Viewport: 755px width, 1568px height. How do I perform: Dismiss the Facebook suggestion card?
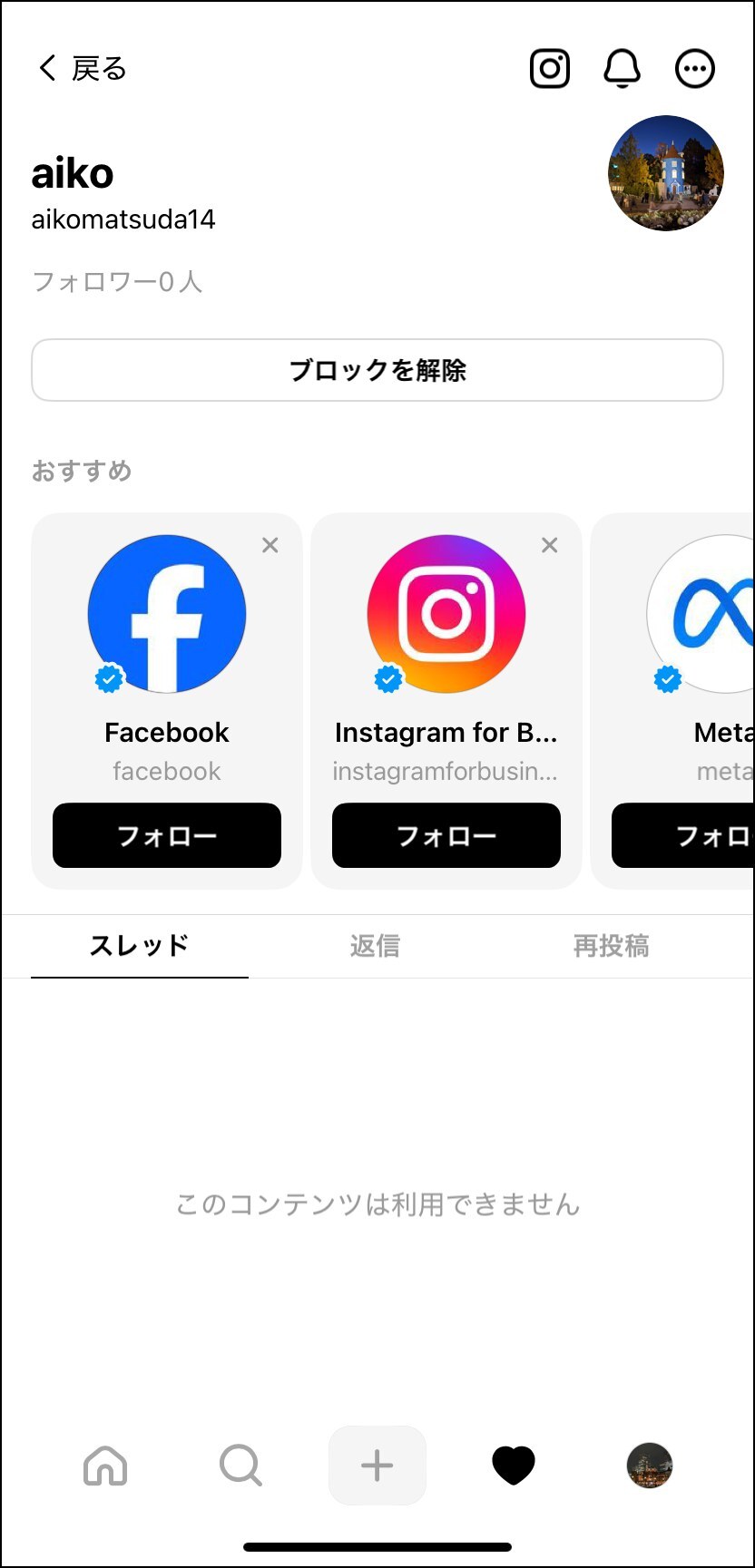[x=270, y=545]
